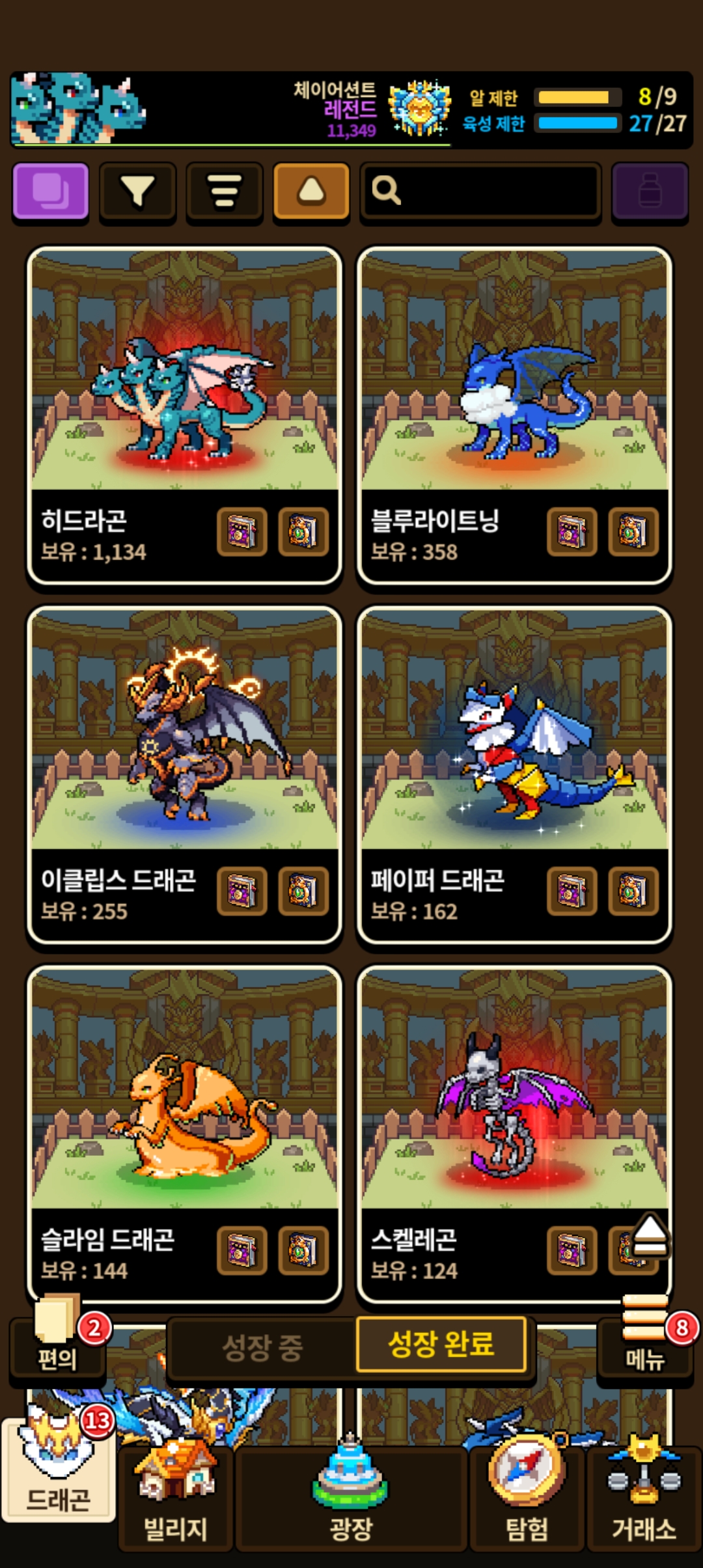Open the sort order button
703x1568 pixels.
(x=225, y=191)
